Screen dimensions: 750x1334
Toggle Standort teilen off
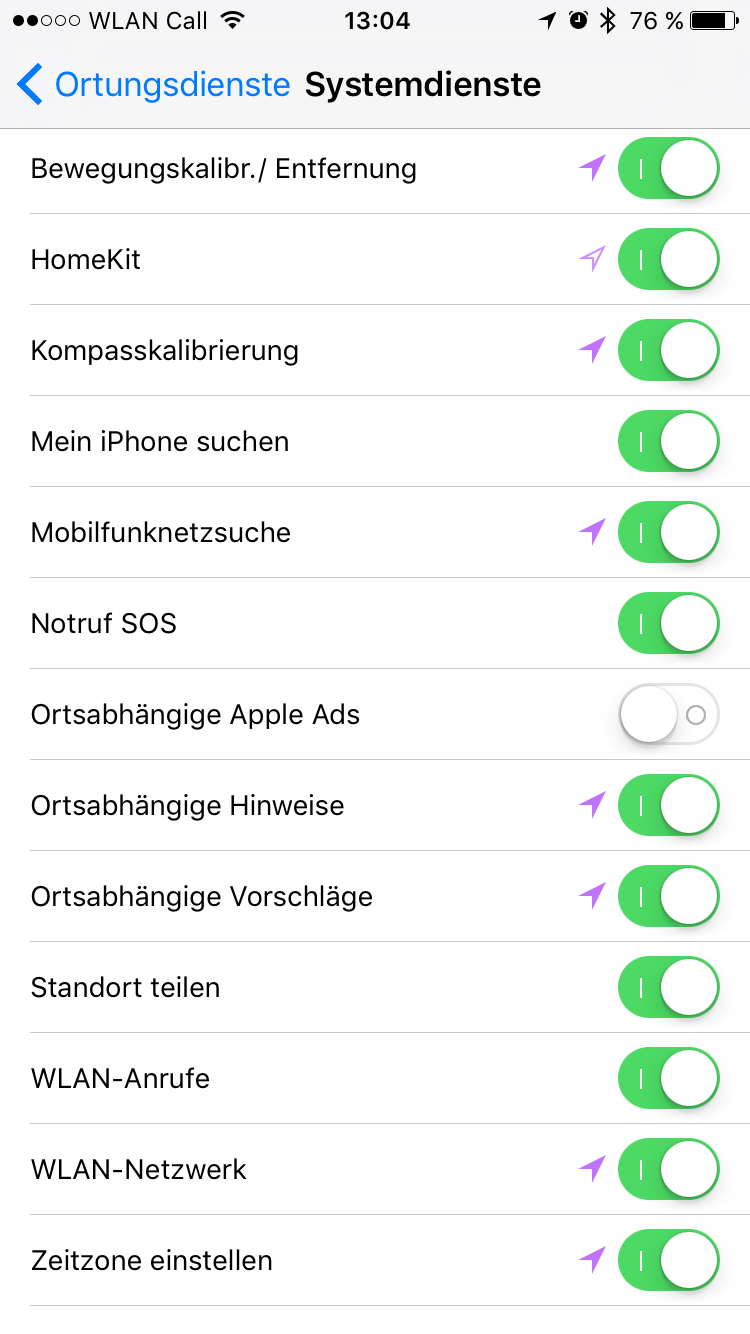pos(668,988)
